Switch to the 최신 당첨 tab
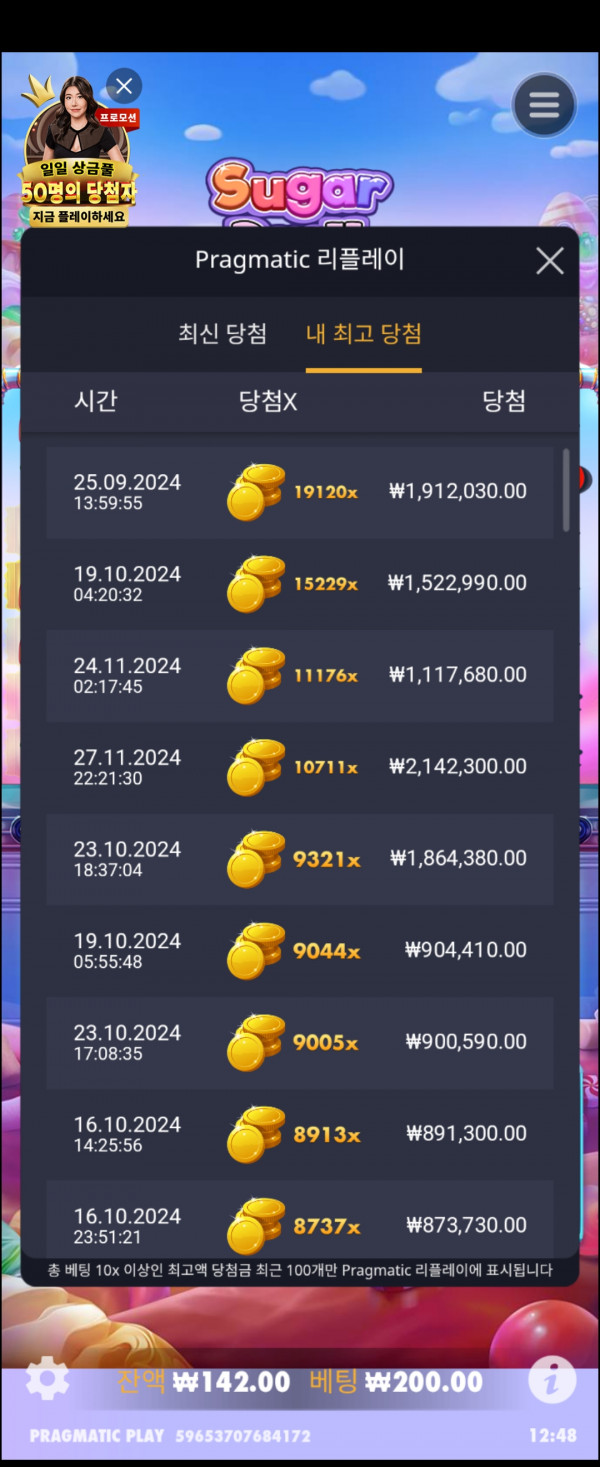600x1467 pixels. point(222,334)
